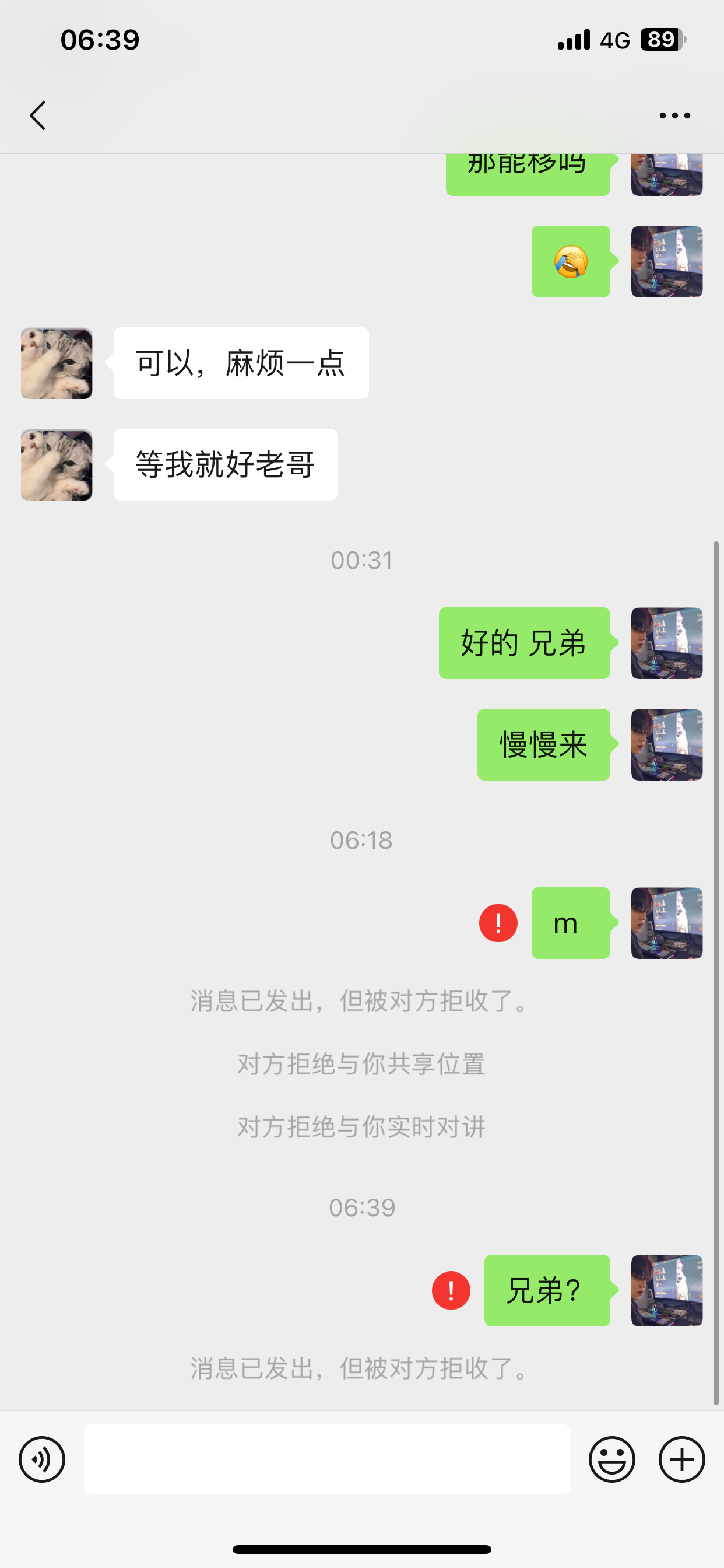Tap the message '可以，麻烦一点'
The width and height of the screenshot is (724, 1568).
[240, 362]
